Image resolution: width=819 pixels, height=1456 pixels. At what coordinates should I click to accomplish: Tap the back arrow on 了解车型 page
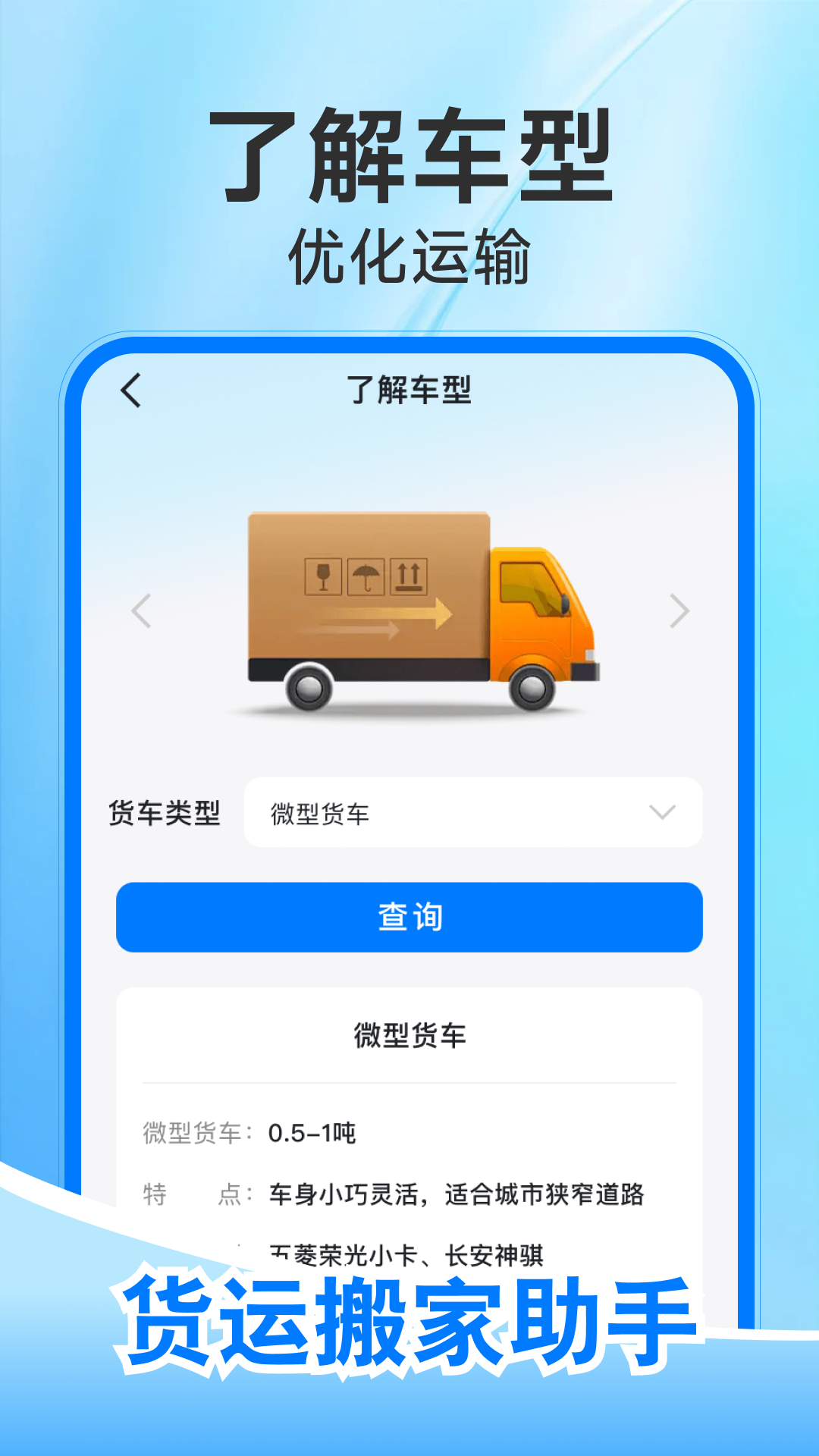pos(130,389)
